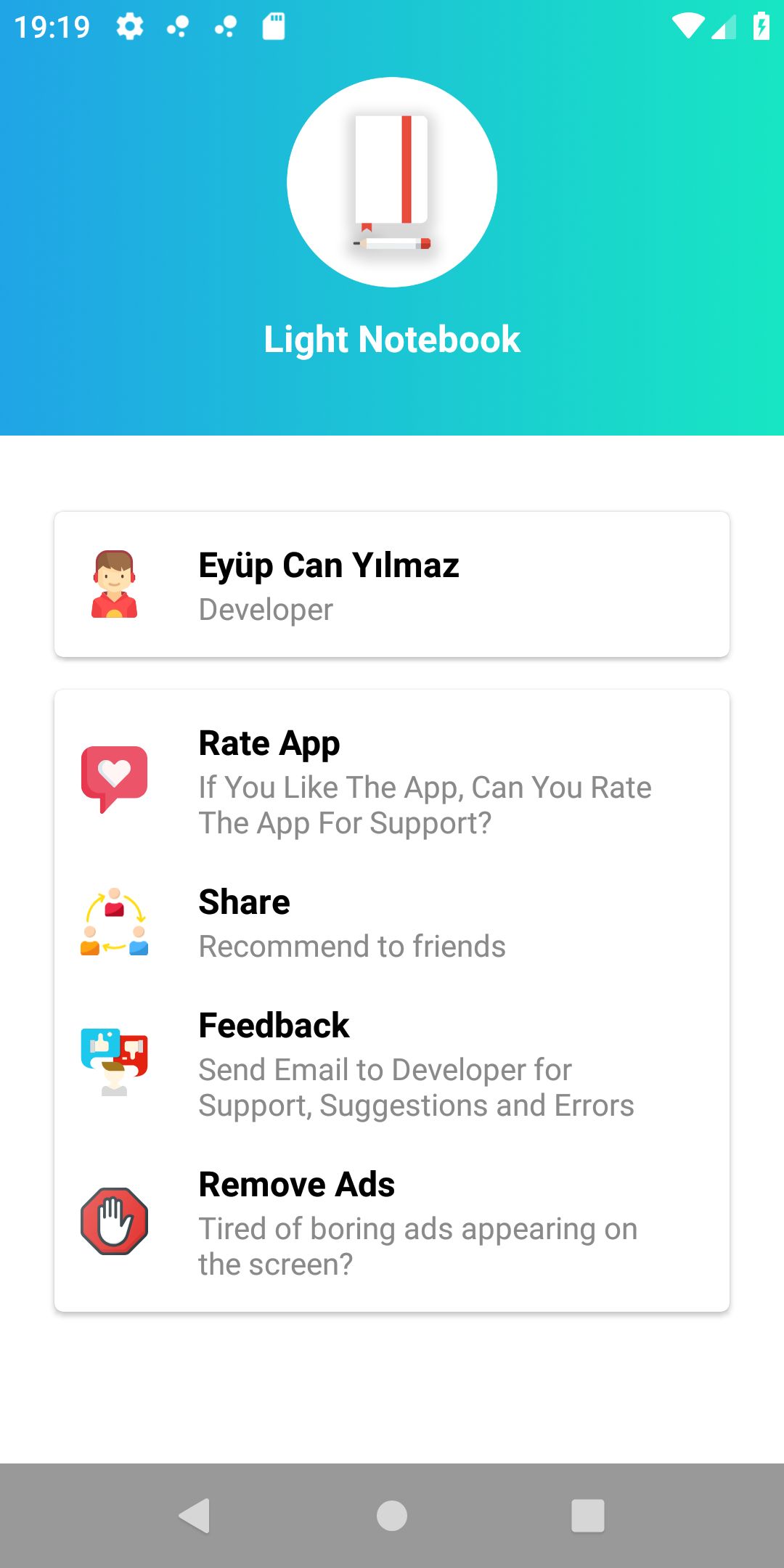Return to the home screen
Viewport: 784px width, 1568px height.
pyautogui.click(x=392, y=1516)
